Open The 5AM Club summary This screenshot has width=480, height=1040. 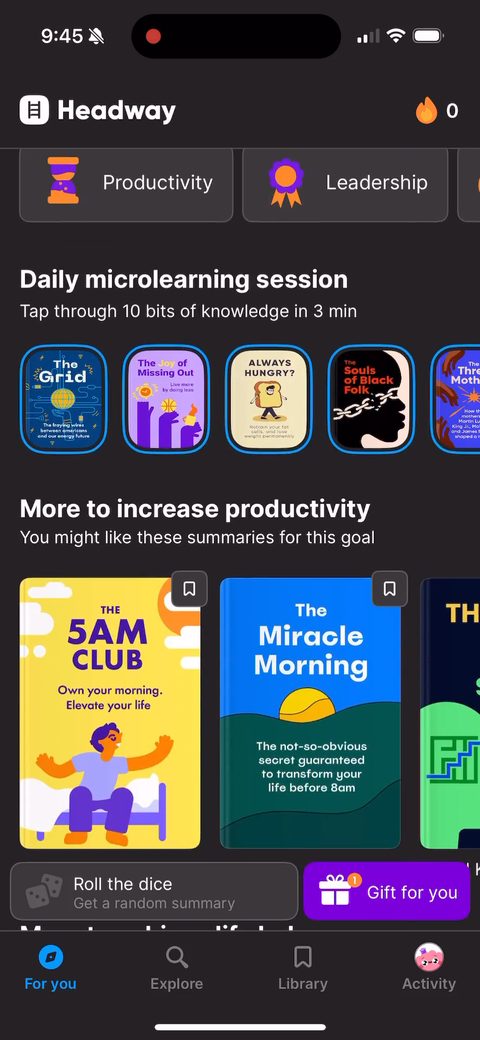(110, 713)
